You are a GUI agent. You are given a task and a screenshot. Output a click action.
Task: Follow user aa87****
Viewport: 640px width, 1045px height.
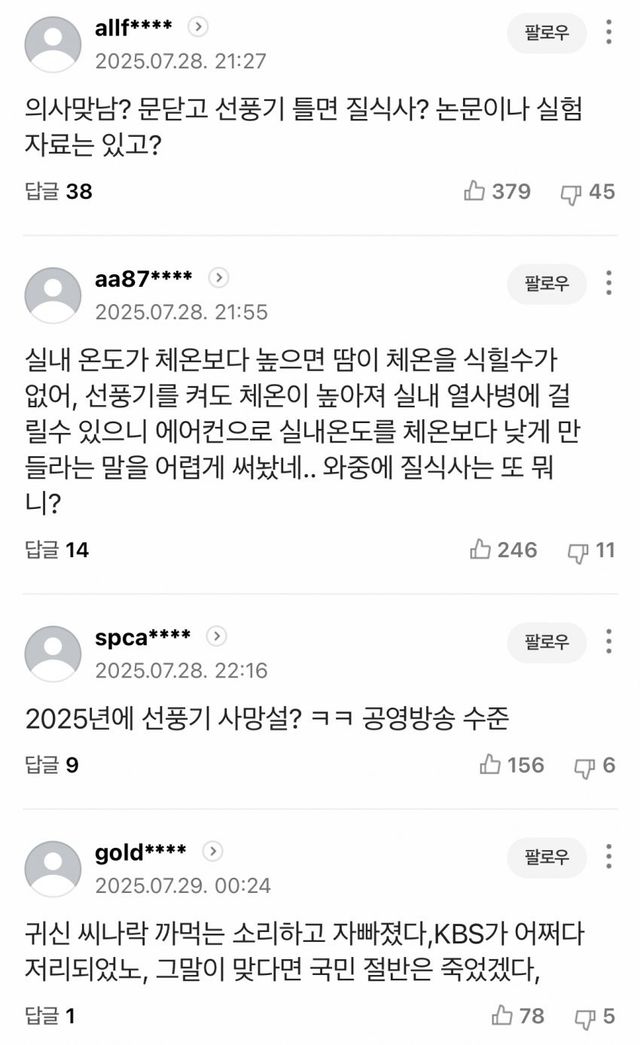(x=547, y=284)
